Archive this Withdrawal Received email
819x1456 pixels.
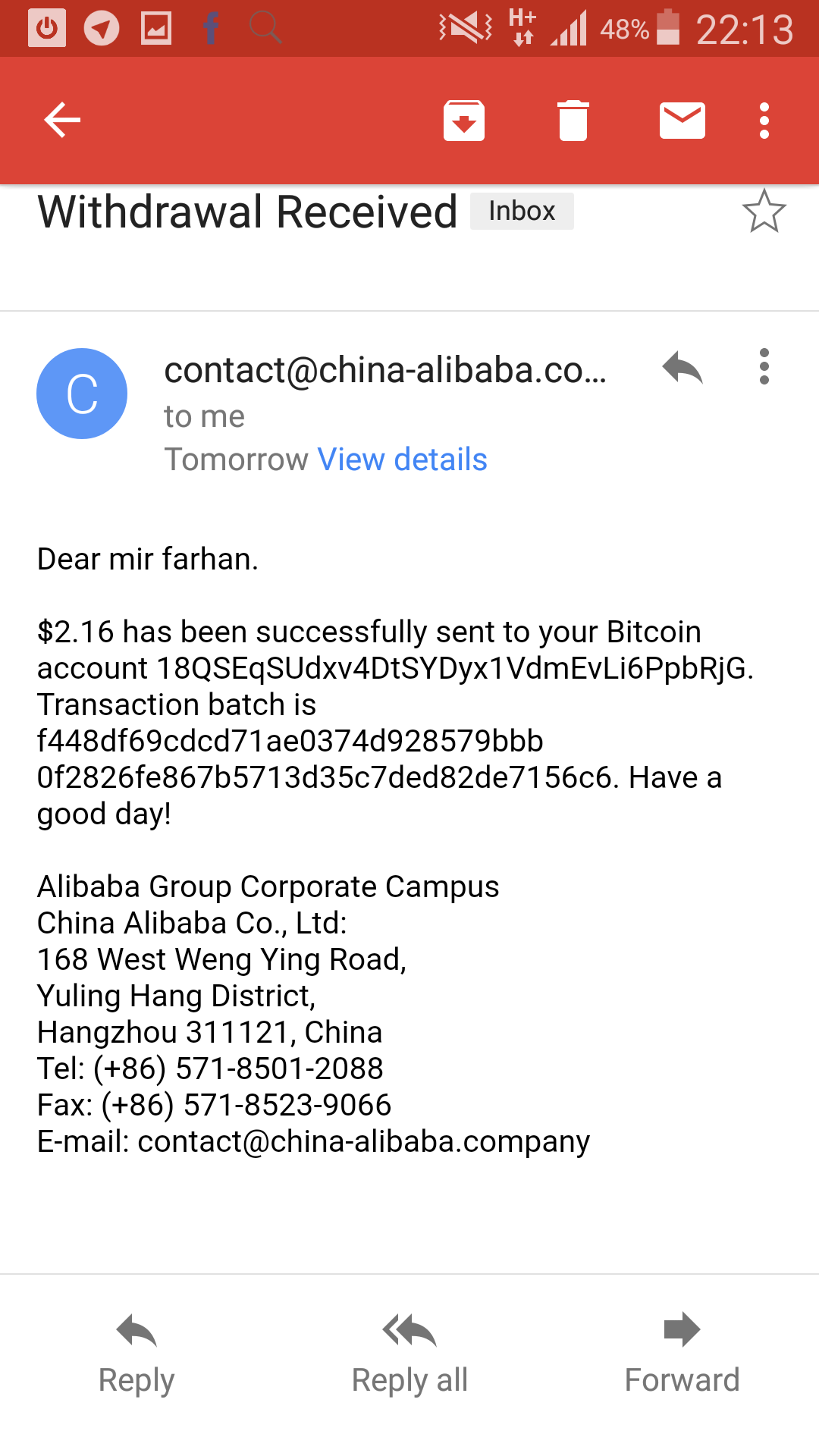pyautogui.click(x=464, y=121)
